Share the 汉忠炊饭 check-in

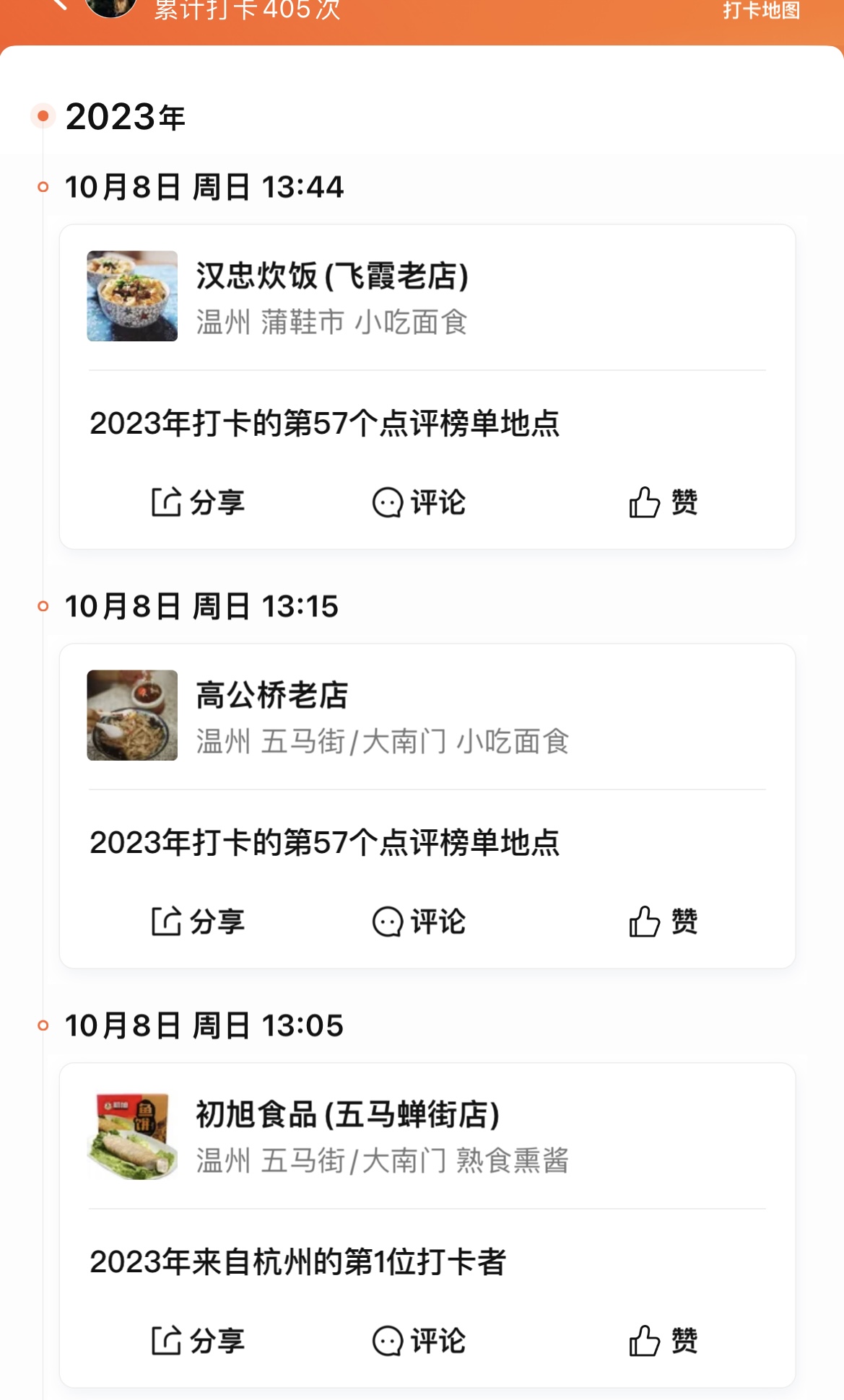coord(198,502)
